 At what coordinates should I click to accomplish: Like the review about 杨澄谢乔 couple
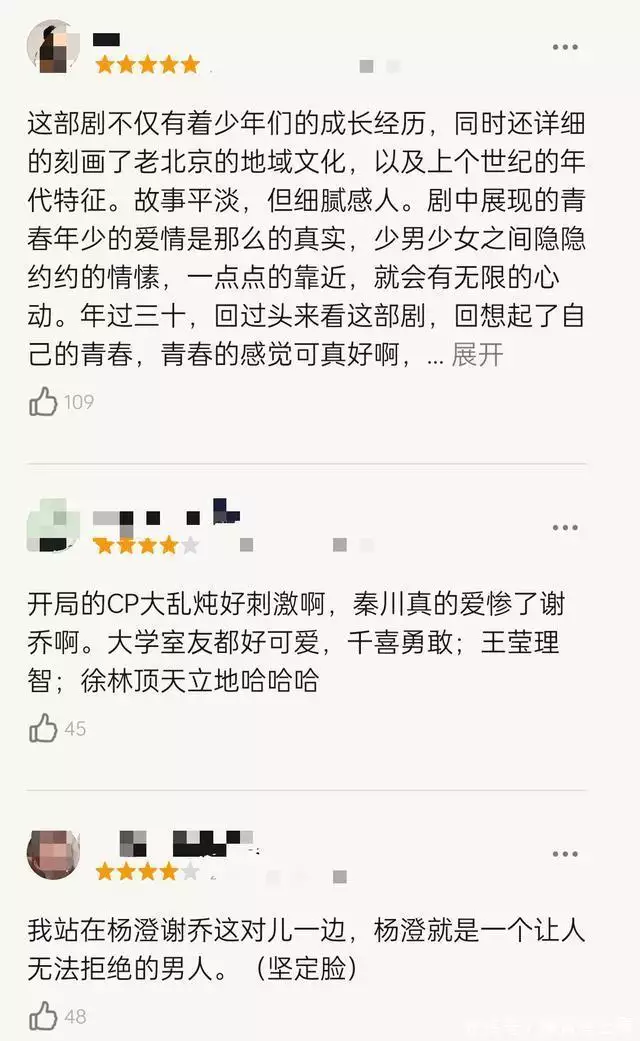[x=44, y=1017]
